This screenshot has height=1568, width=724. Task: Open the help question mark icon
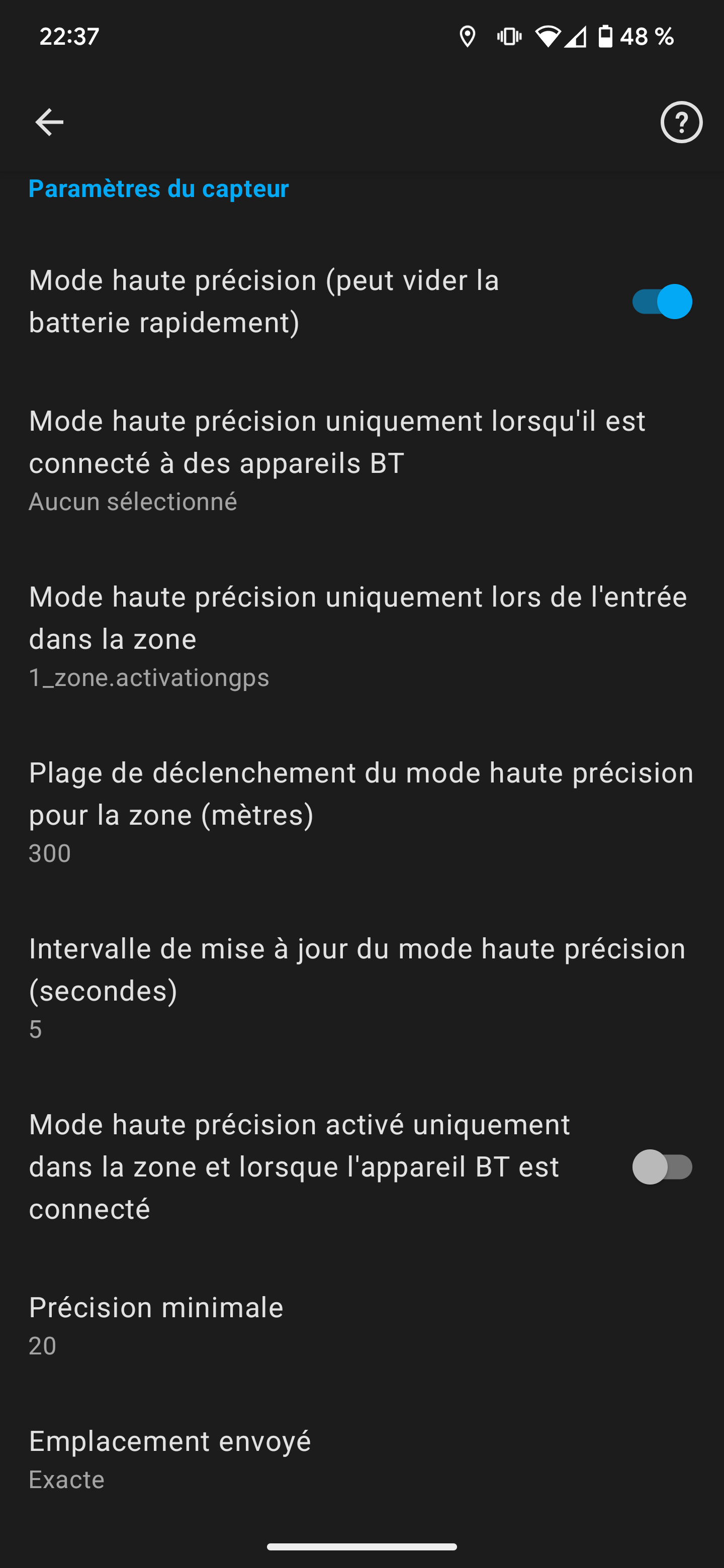click(681, 122)
